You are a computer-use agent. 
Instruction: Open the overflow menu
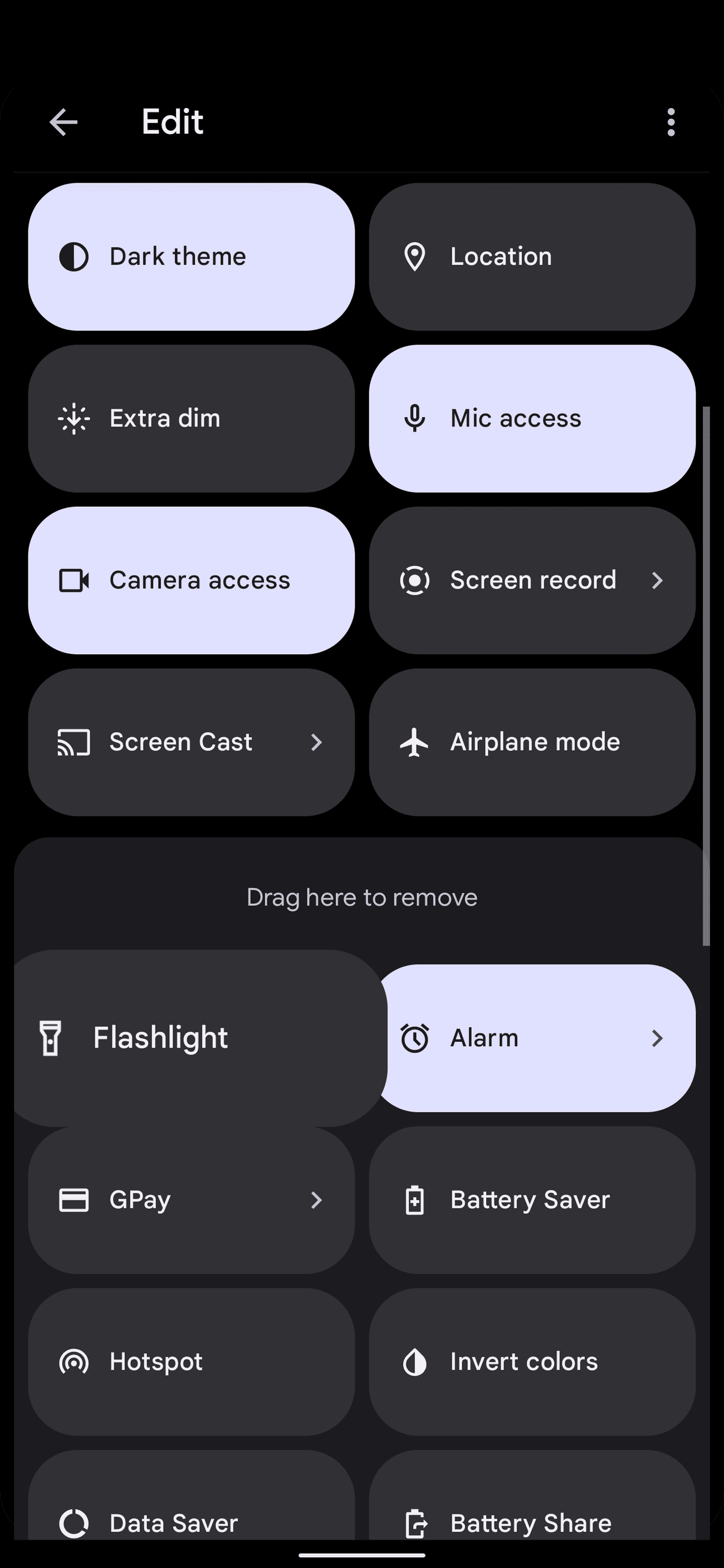click(x=671, y=122)
